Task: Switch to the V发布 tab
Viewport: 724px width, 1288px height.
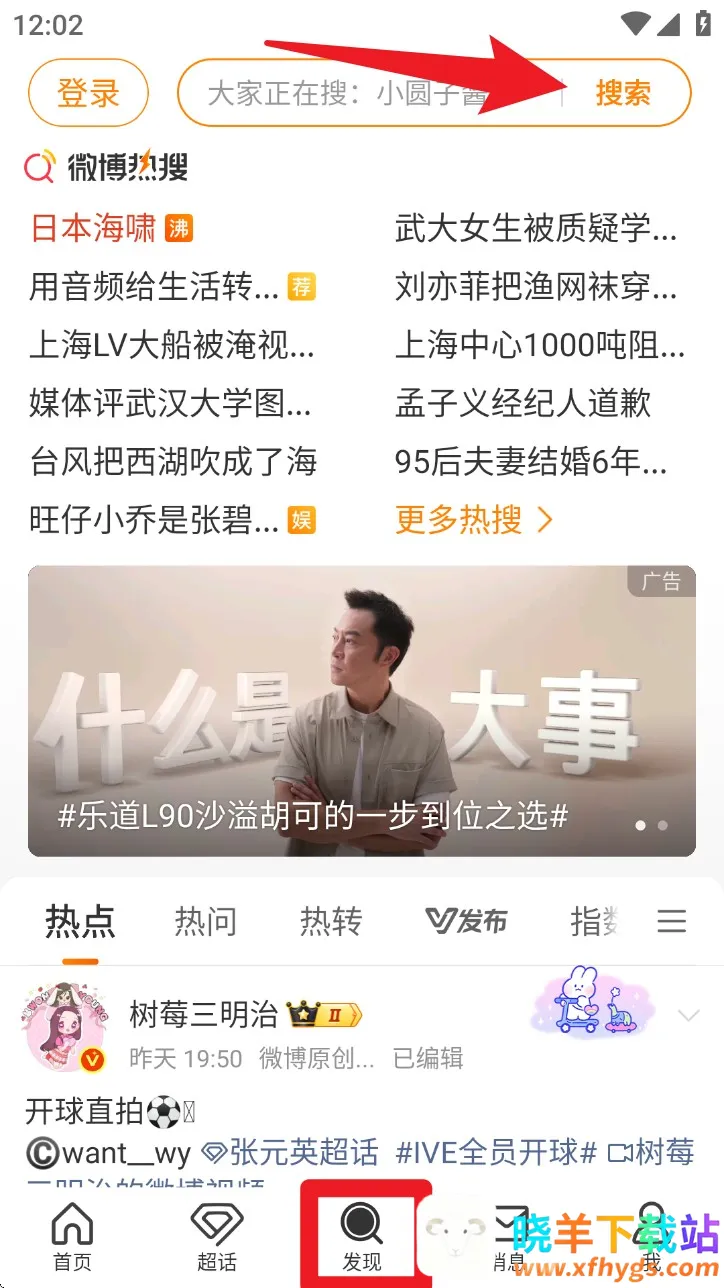Action: click(466, 921)
